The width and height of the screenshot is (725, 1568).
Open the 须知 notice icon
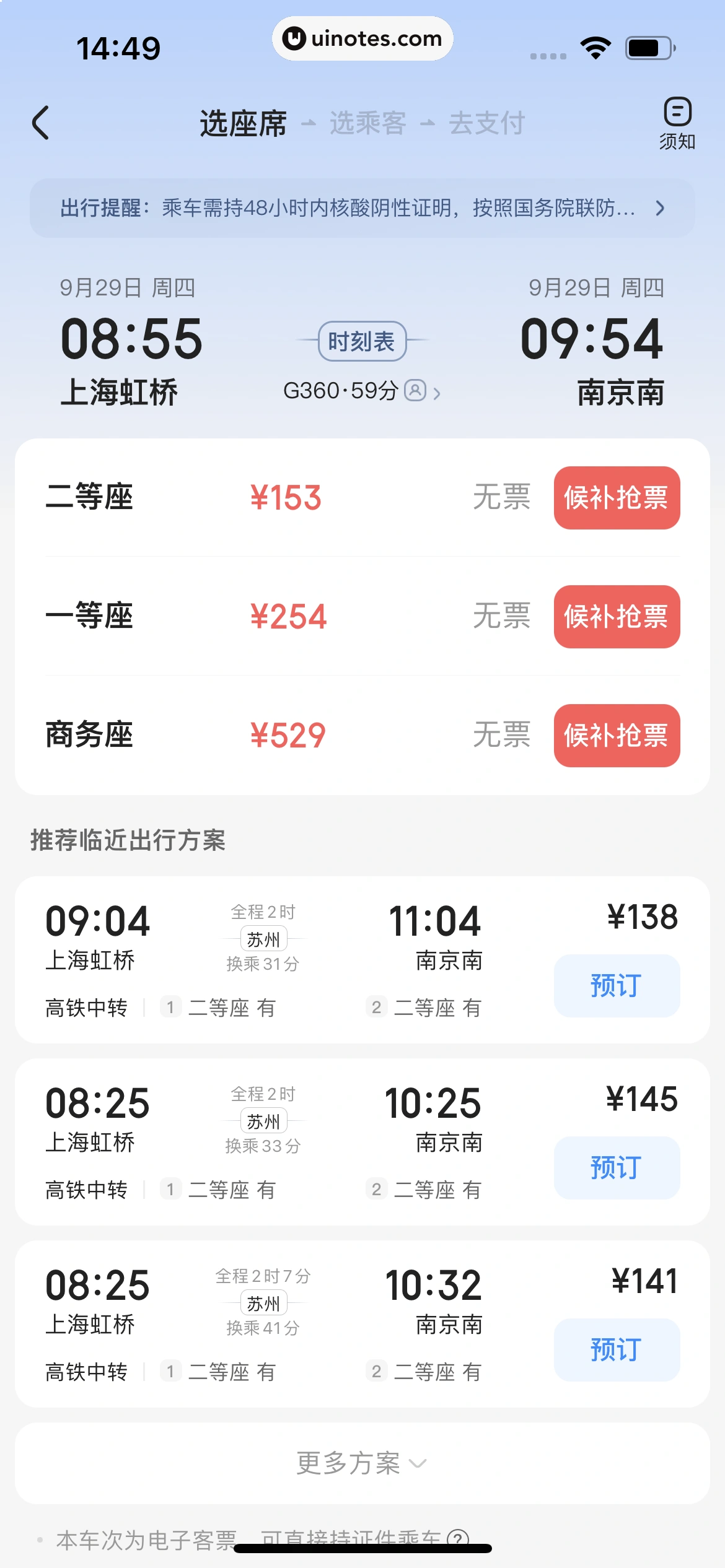coord(677,123)
